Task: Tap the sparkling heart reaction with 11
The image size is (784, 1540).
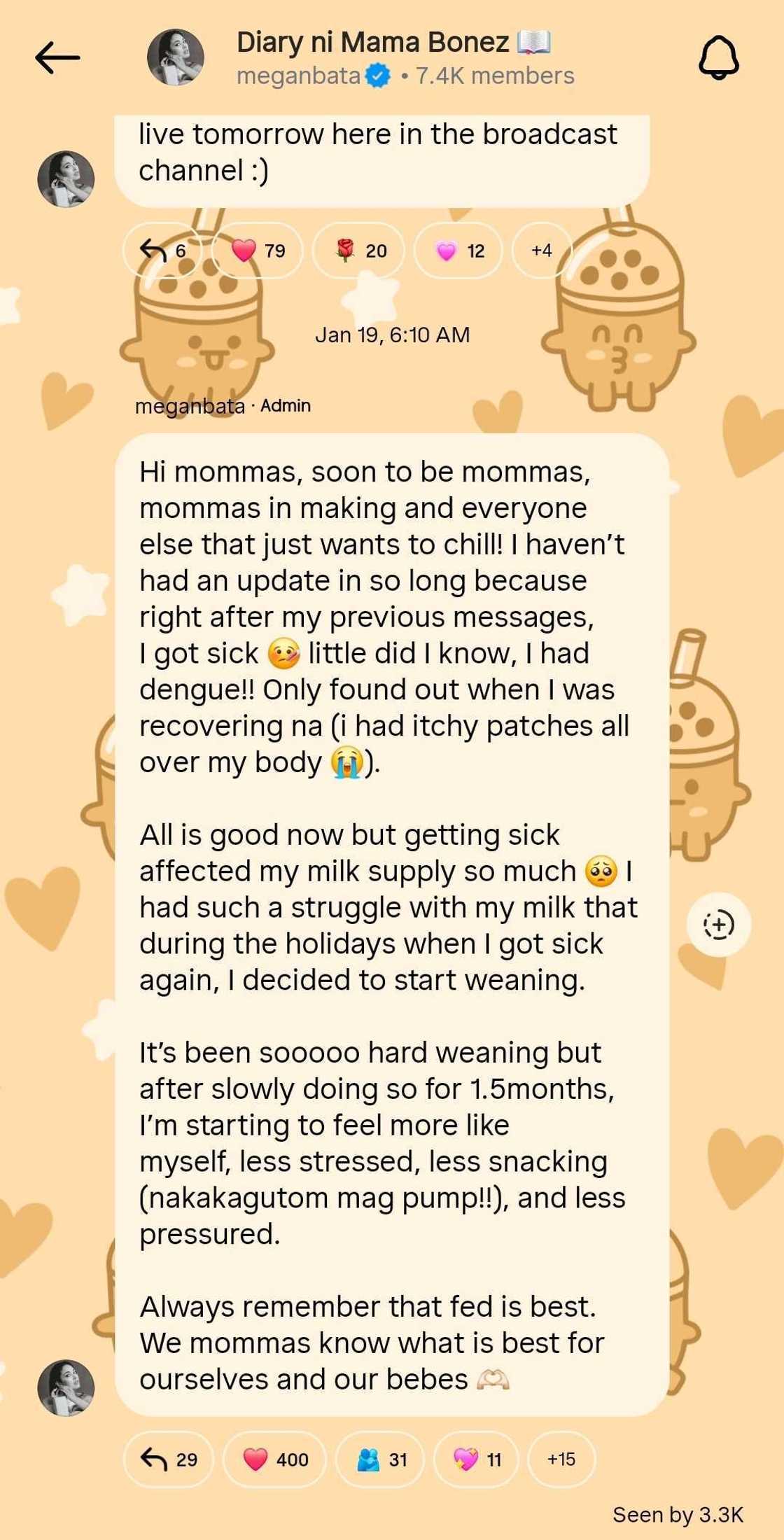Action: pyautogui.click(x=477, y=1459)
